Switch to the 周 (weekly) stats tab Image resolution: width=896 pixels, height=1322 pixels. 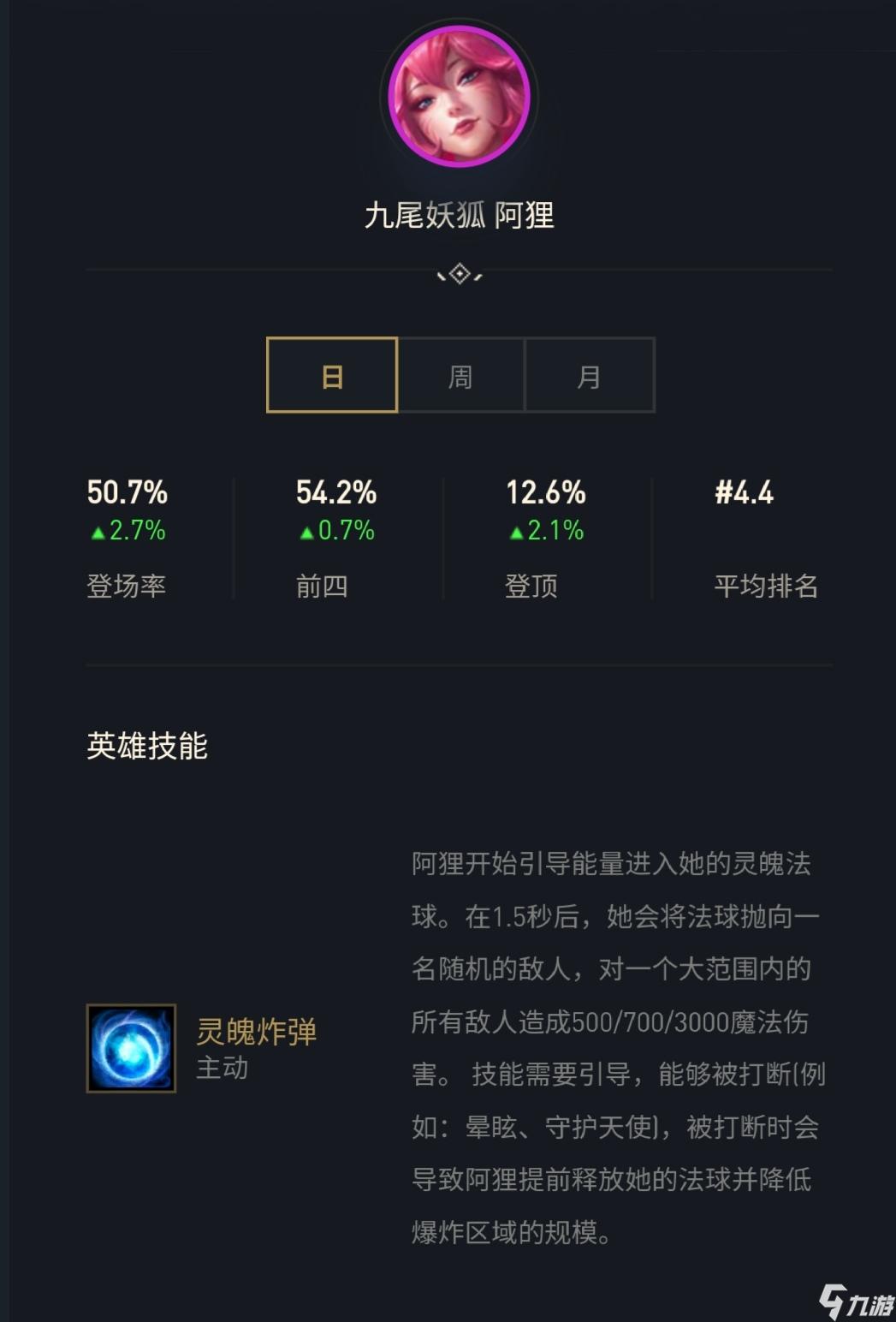tap(460, 375)
